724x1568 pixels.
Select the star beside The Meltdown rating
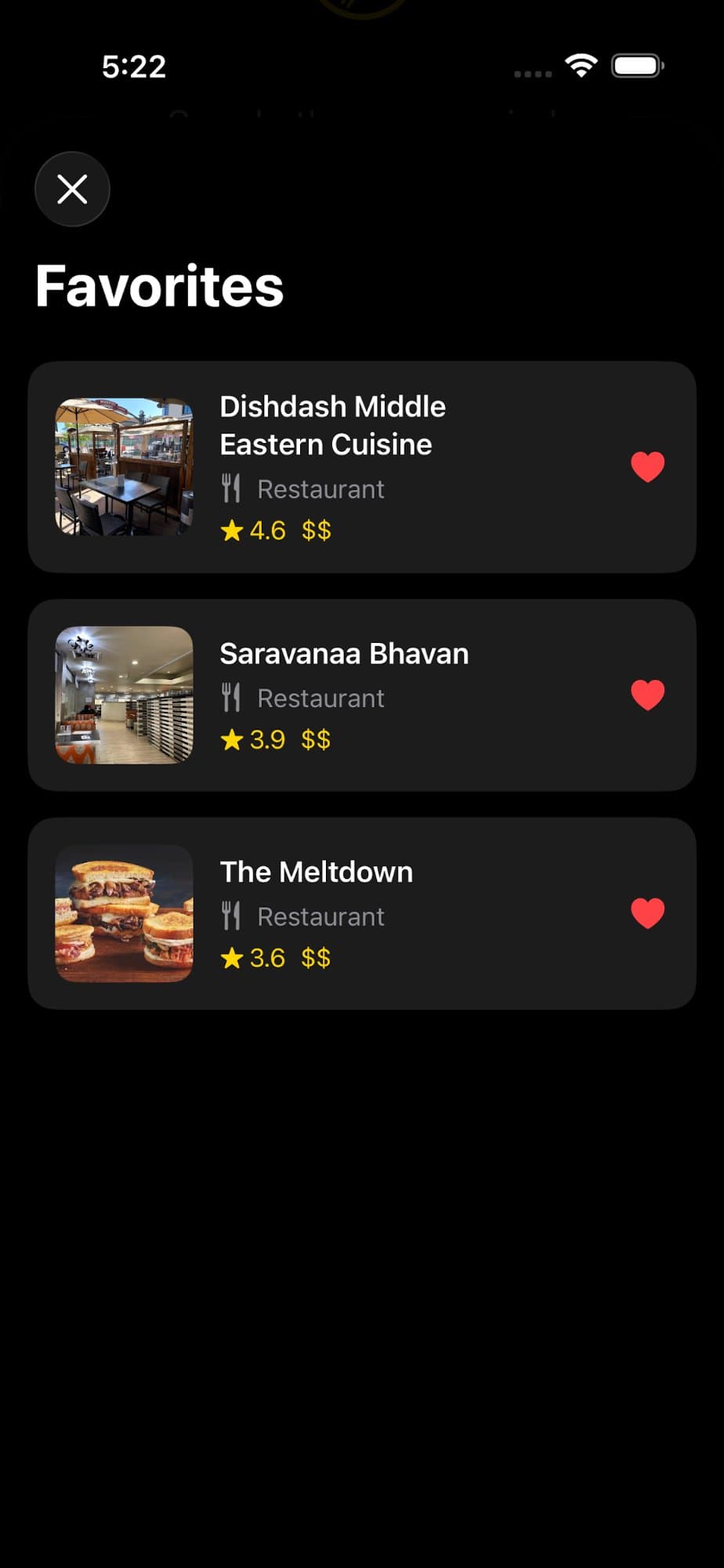pyautogui.click(x=231, y=956)
